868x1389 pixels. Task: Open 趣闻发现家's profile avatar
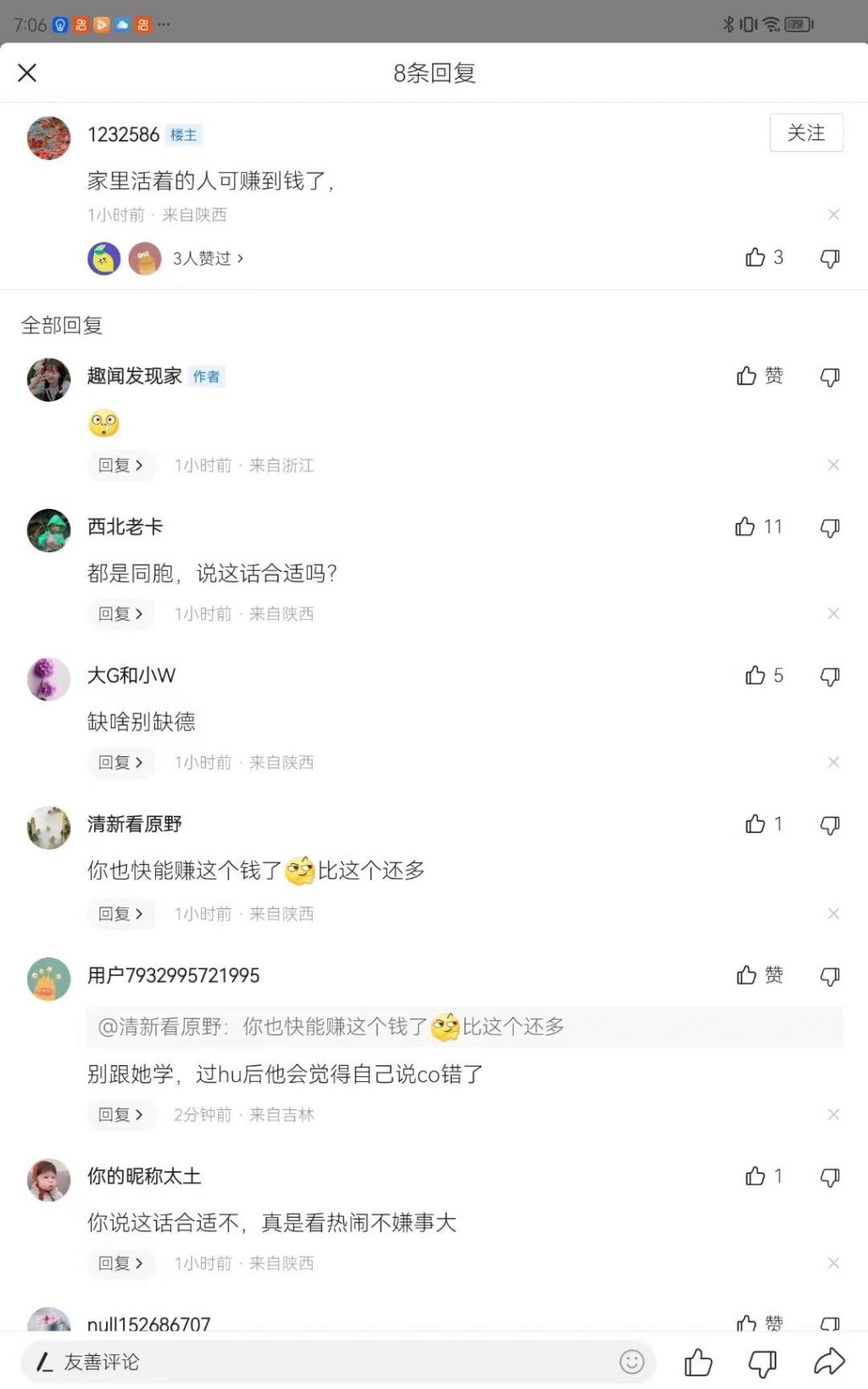(49, 379)
